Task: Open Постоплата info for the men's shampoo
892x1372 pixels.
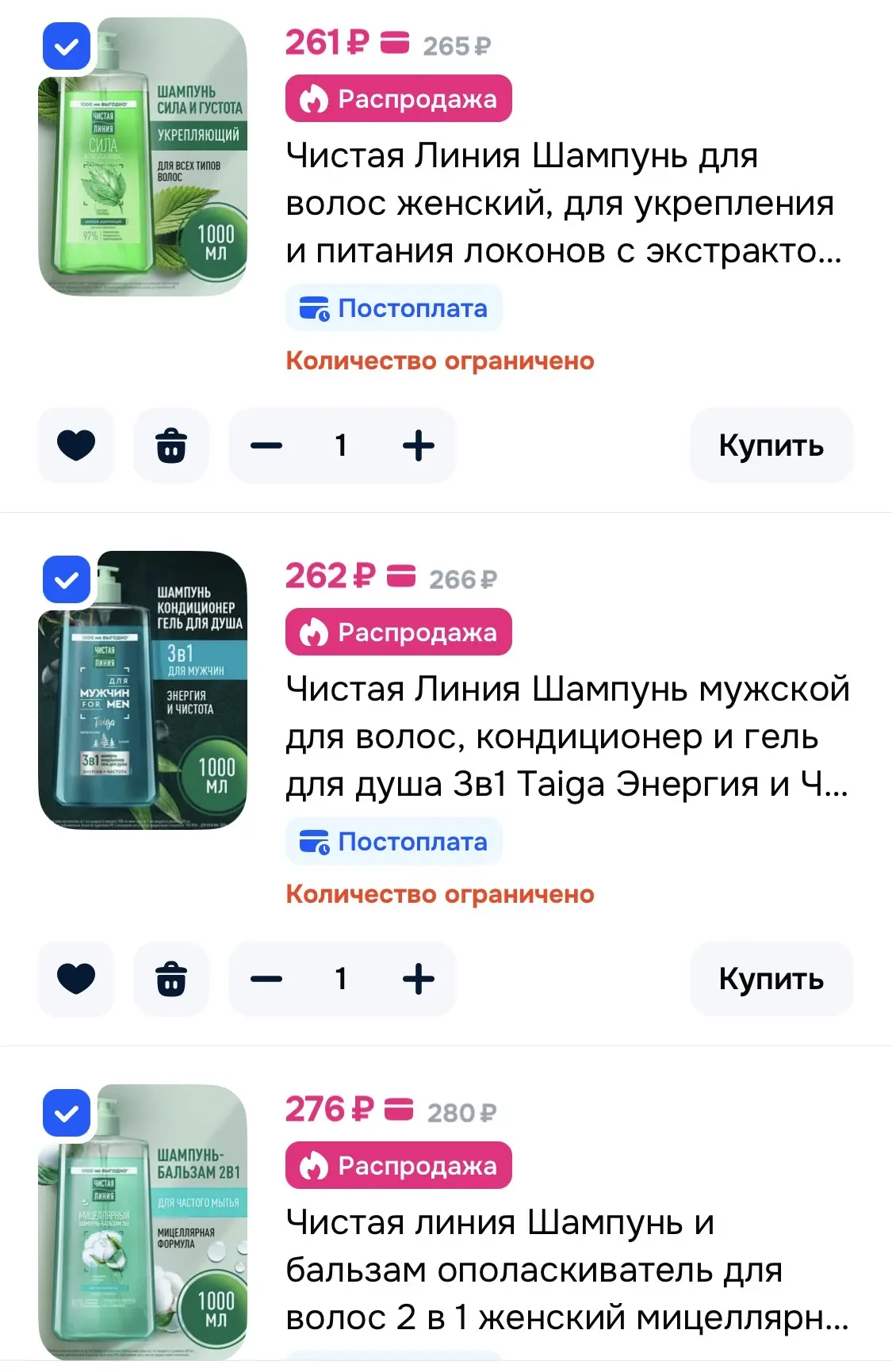Action: [394, 842]
